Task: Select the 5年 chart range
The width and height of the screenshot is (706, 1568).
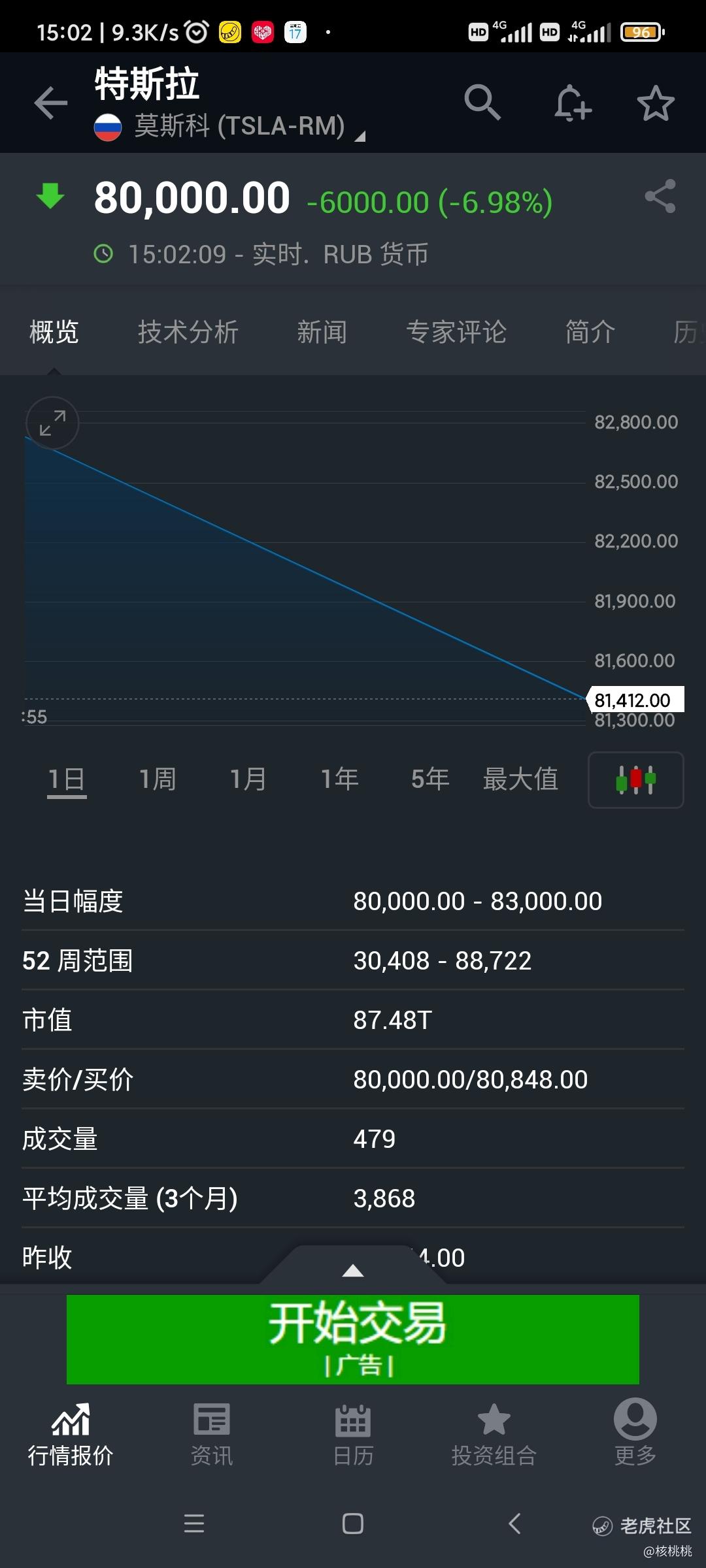Action: point(430,779)
